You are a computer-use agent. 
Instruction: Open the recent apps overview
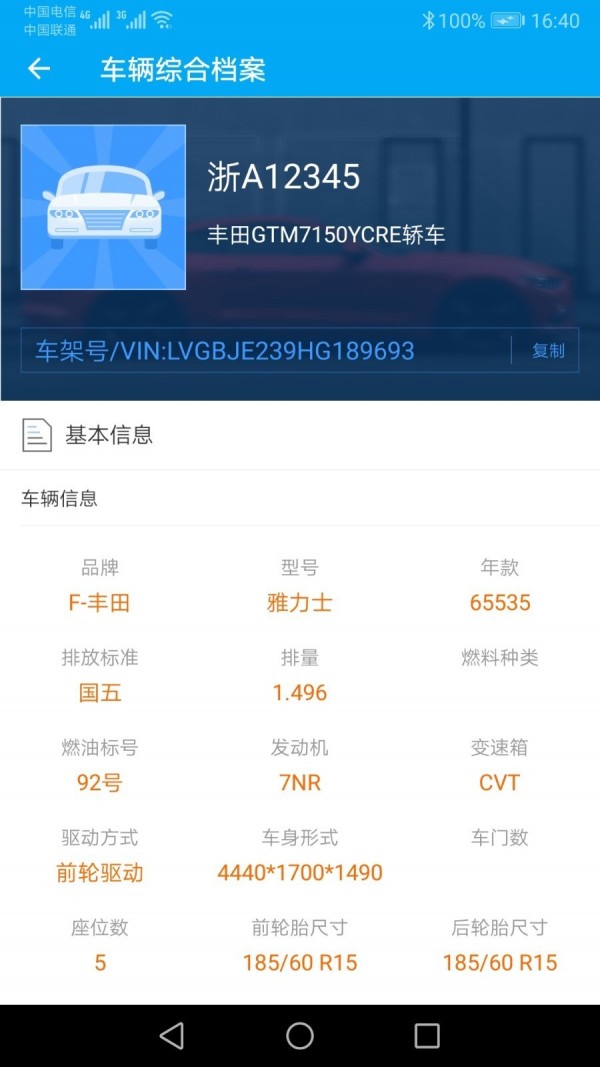click(x=427, y=1036)
